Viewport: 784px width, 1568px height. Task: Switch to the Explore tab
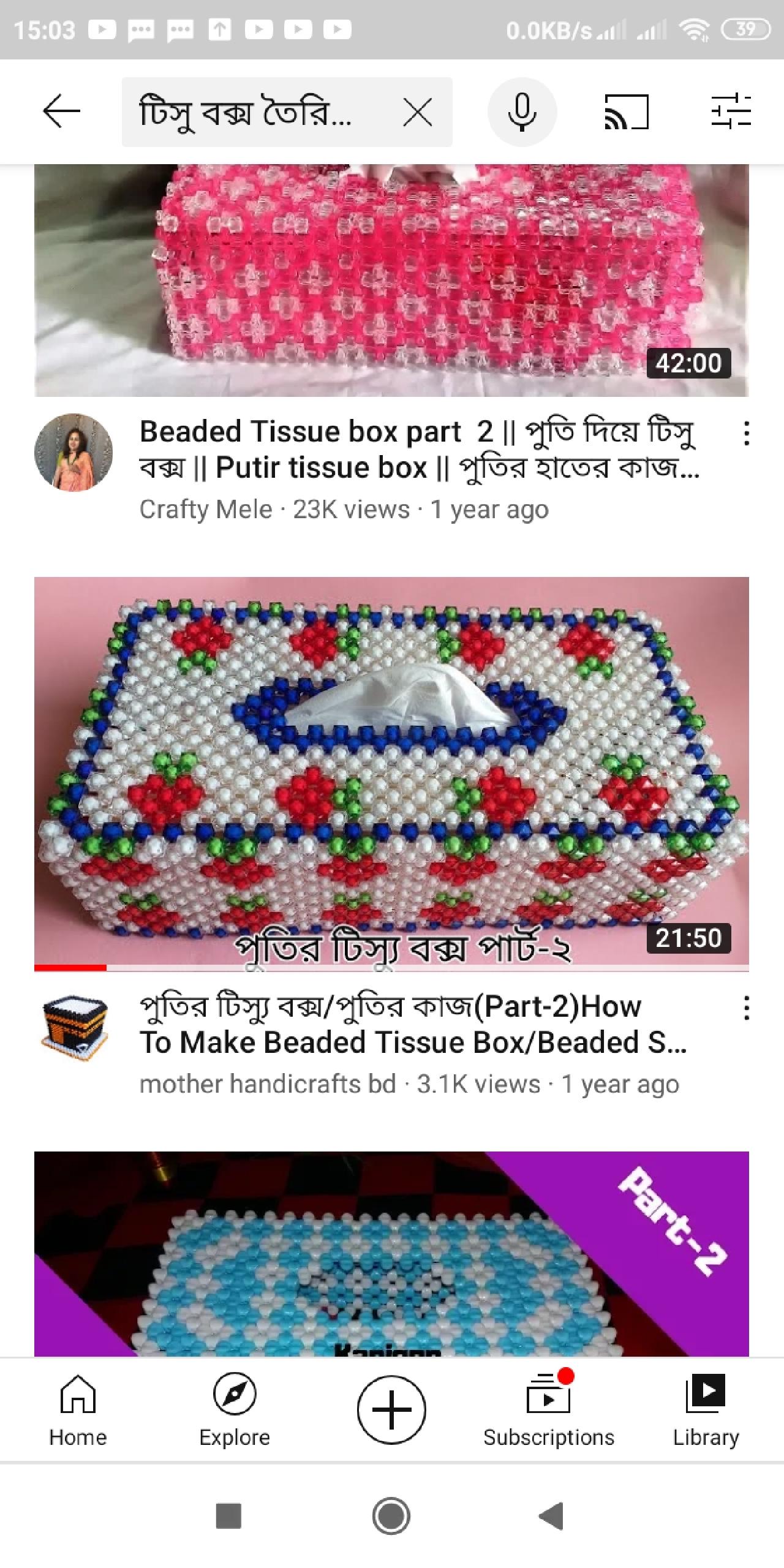click(235, 1410)
